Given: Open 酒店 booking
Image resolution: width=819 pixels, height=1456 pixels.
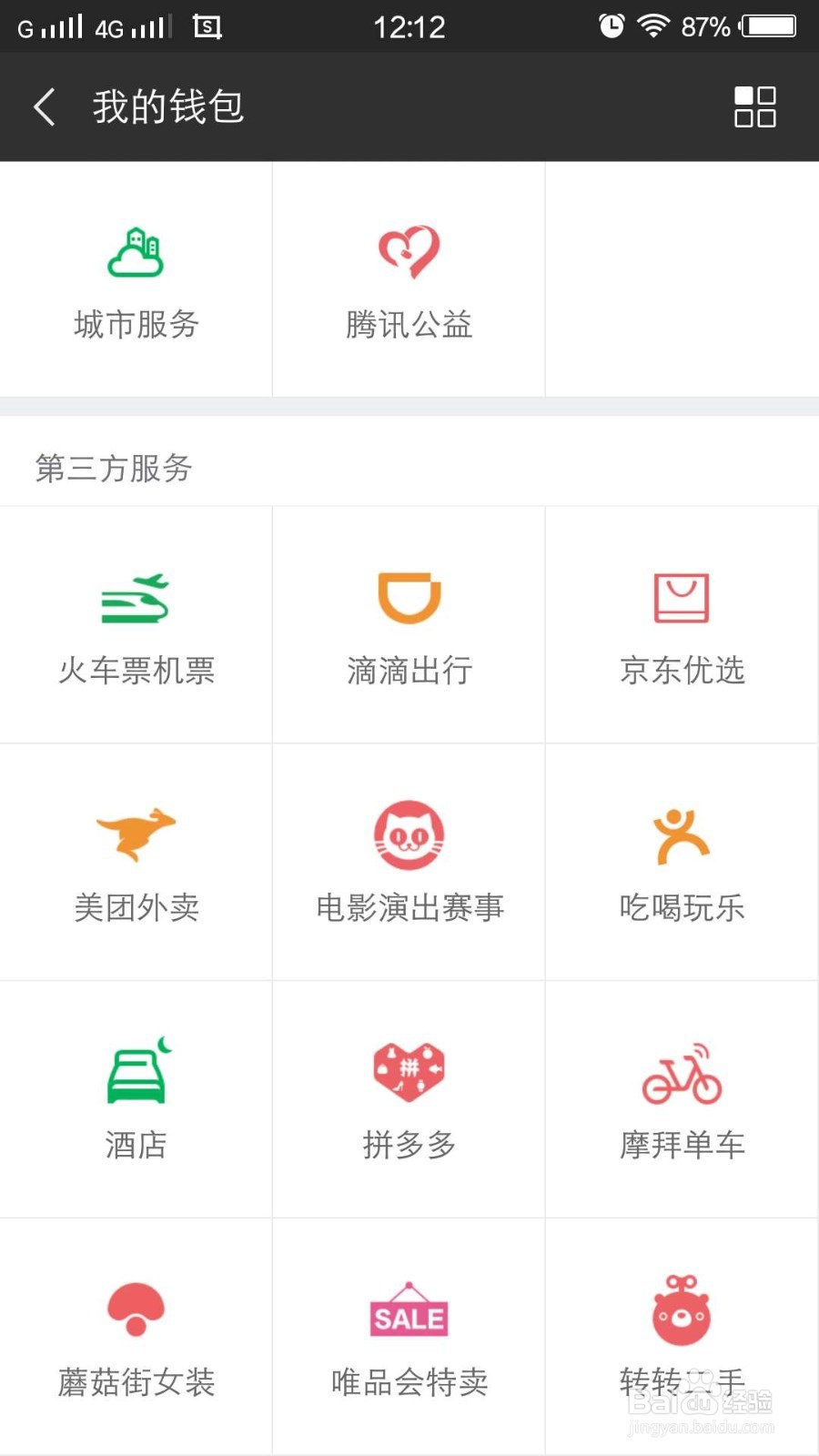Looking at the screenshot, I should (x=136, y=1099).
